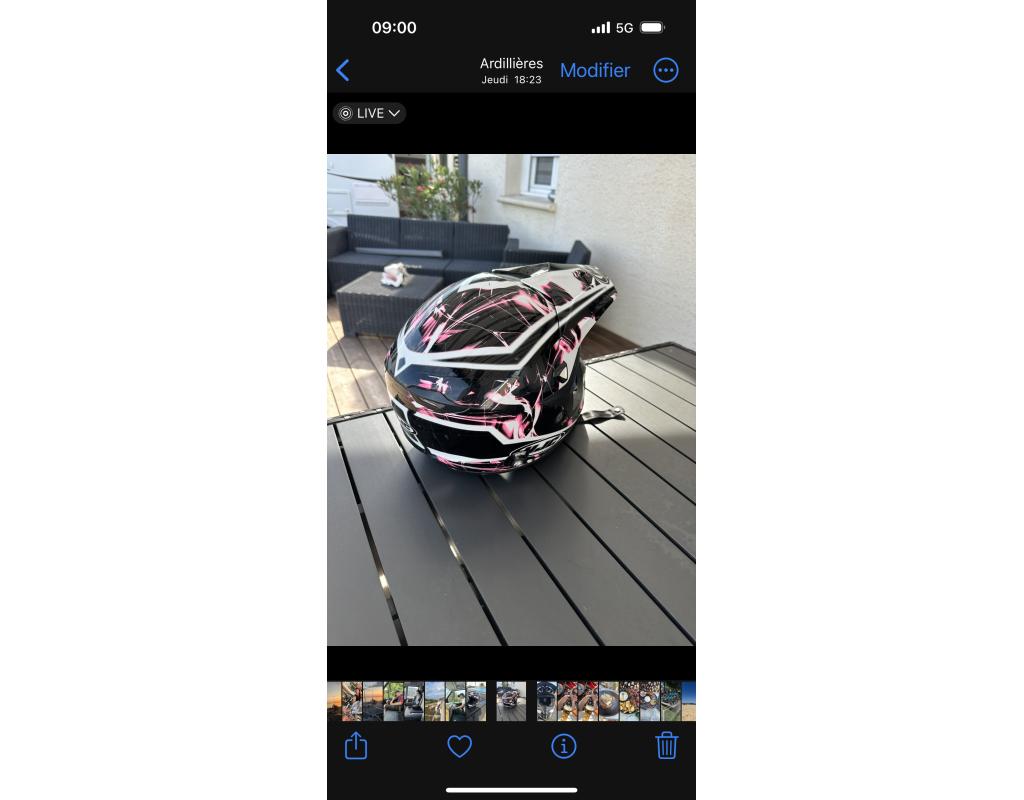Go back to the photo library
Viewport: 1024px width, 800px height.
point(343,70)
